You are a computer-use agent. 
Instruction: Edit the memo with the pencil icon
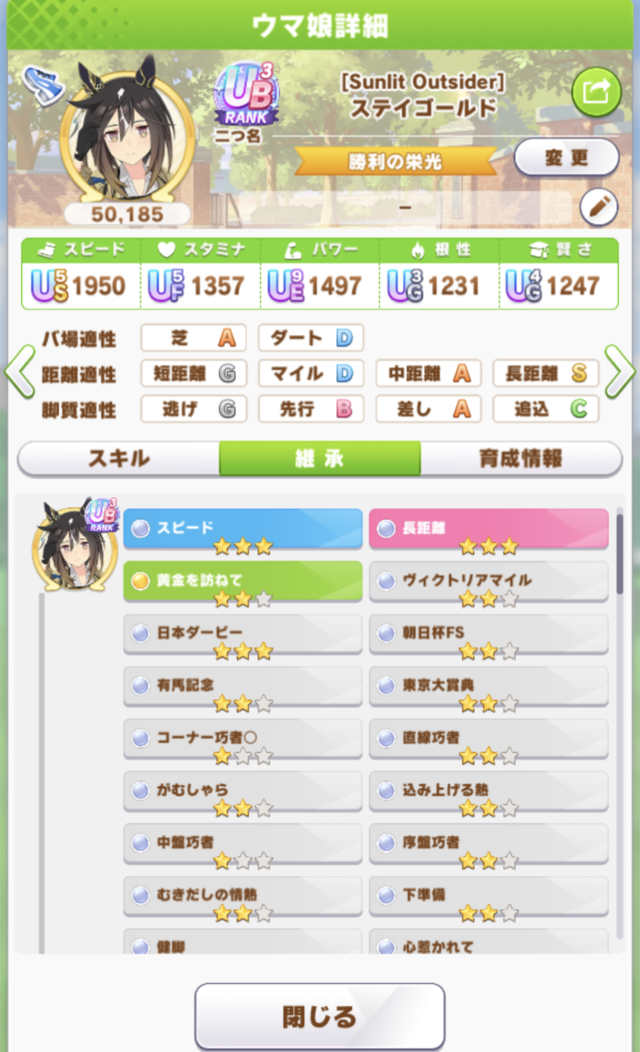point(598,207)
